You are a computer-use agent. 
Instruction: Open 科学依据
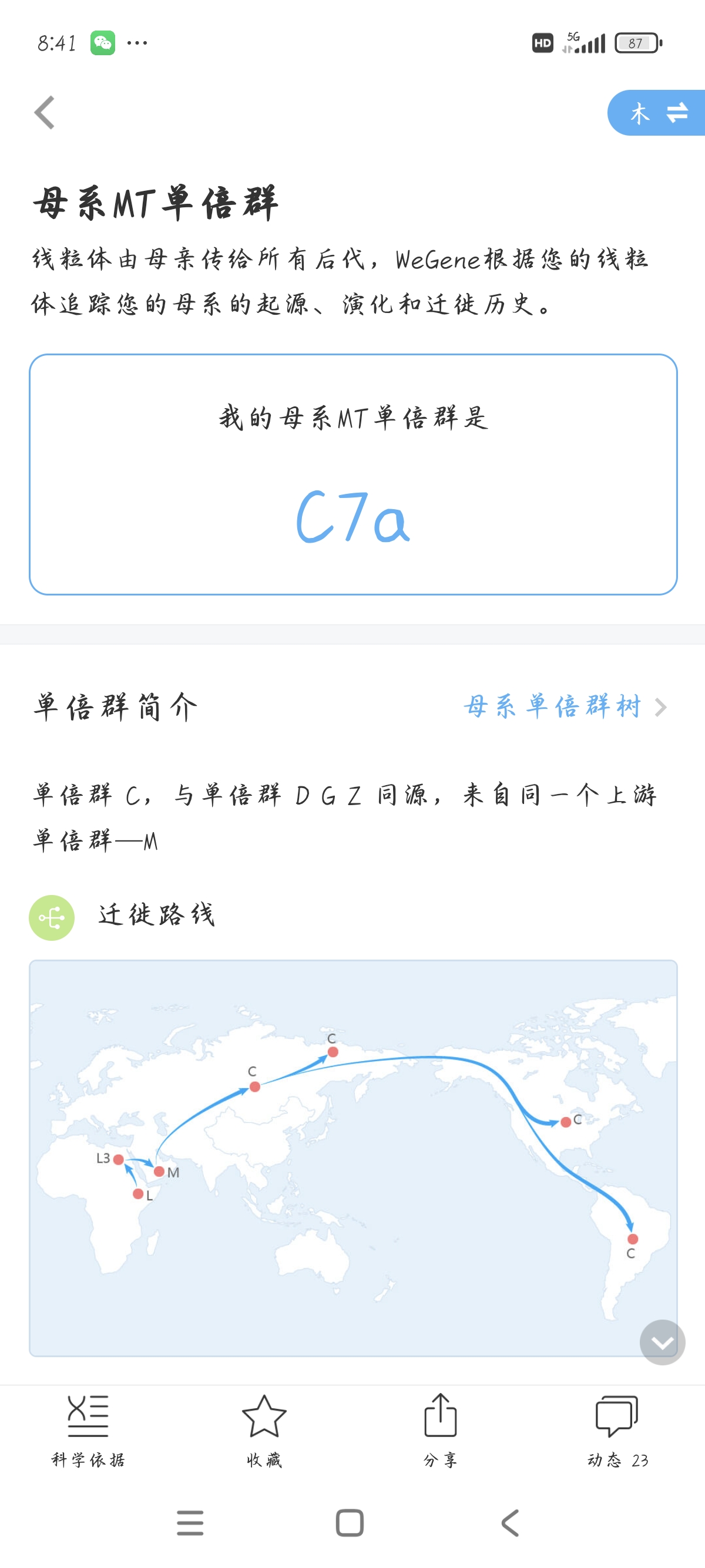point(88,1431)
